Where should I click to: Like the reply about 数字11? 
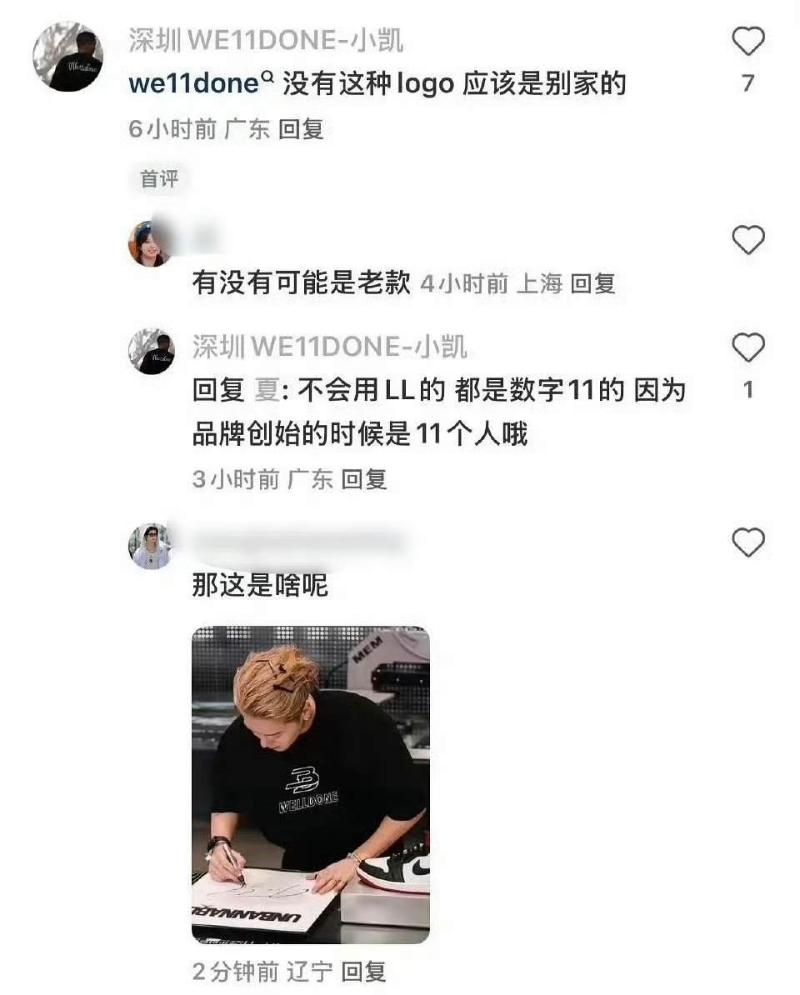tap(748, 348)
